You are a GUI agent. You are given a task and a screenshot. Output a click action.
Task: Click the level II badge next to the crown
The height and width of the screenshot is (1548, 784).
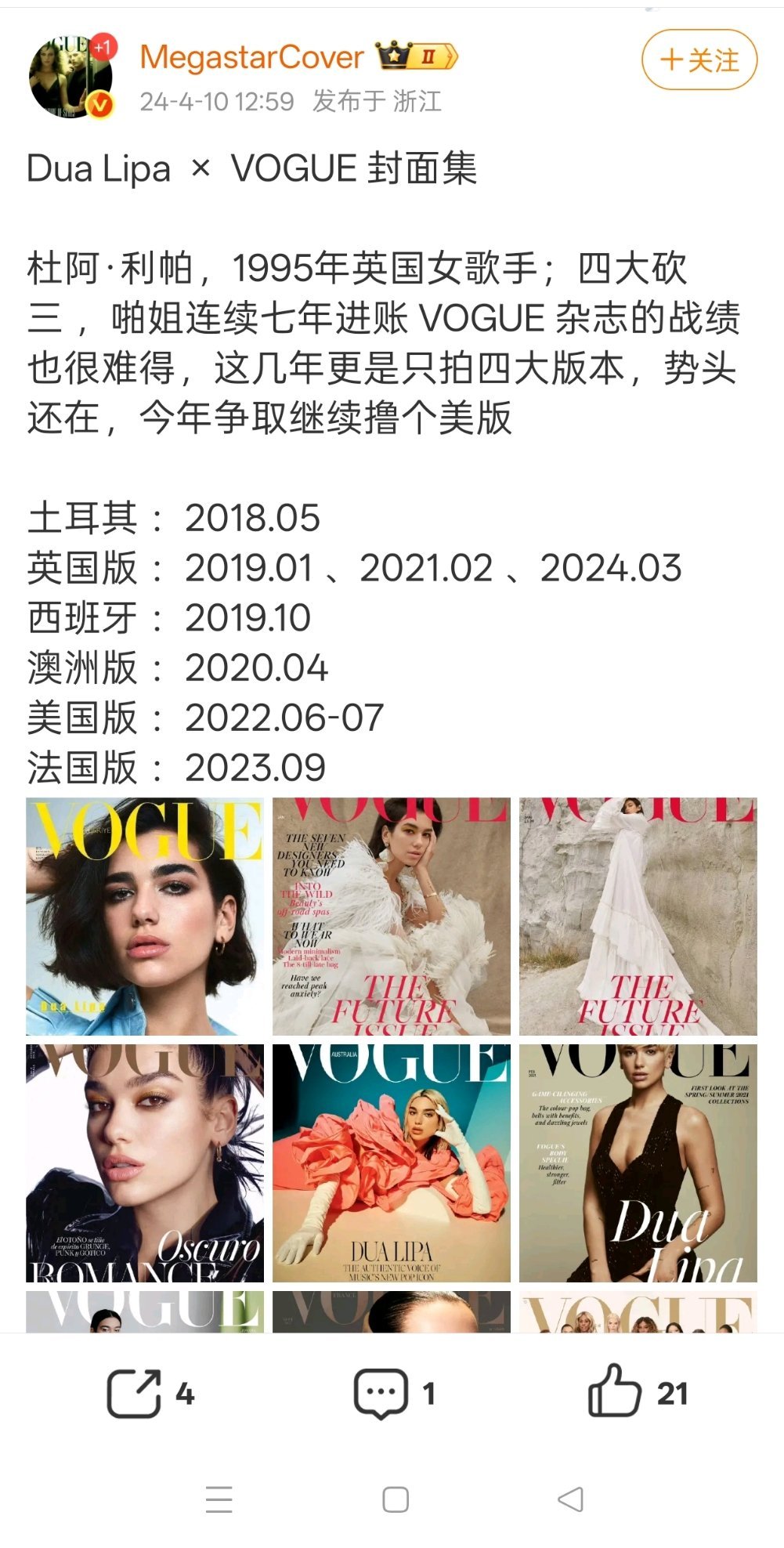(429, 56)
